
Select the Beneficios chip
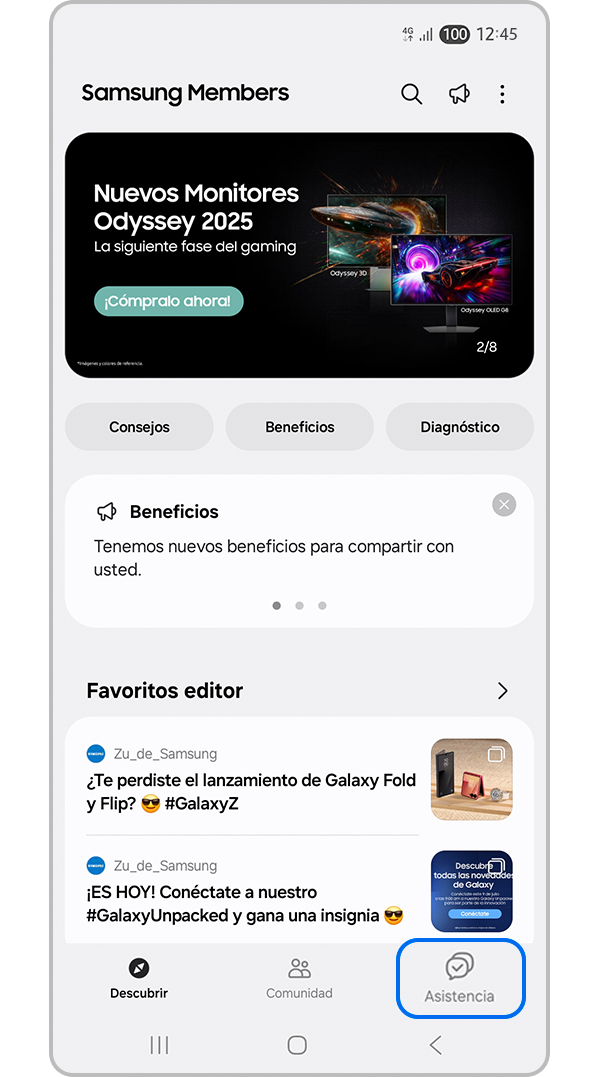(x=300, y=427)
